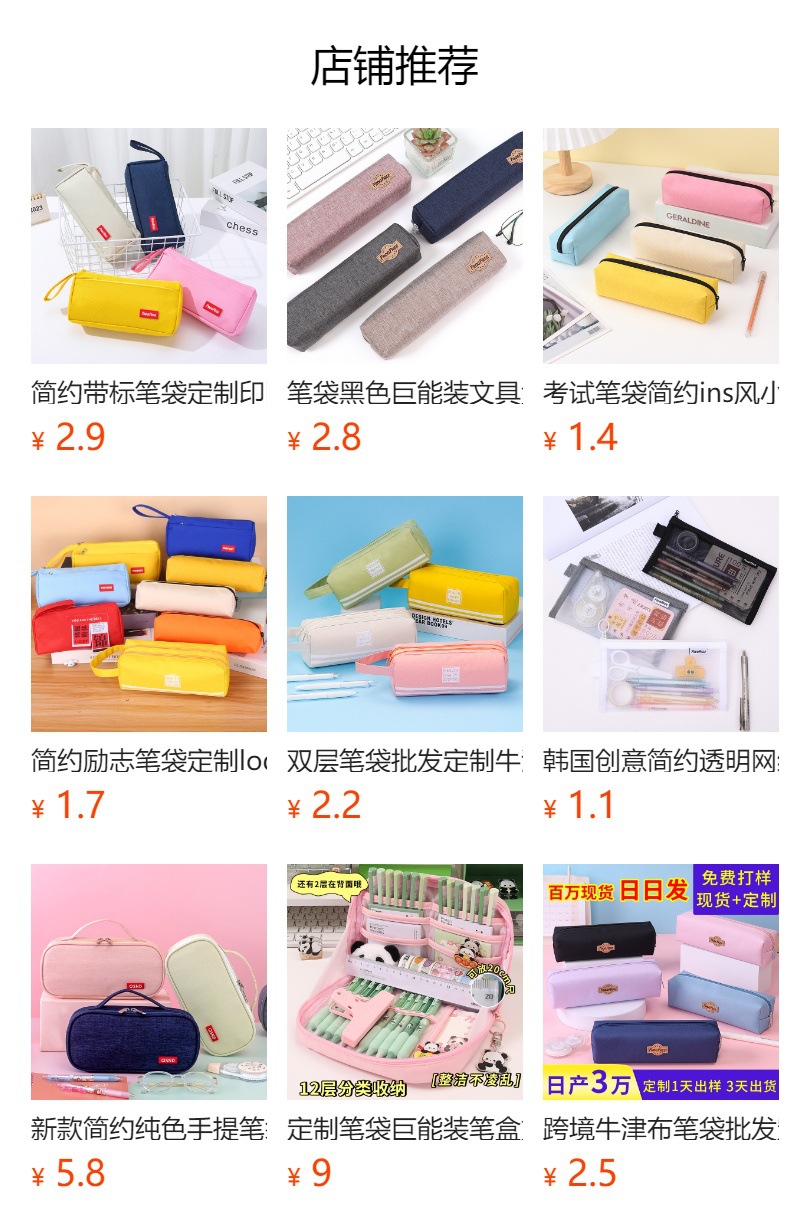The image size is (790, 1232).
Task: Tap the 双层笔袋批发定制 product card
Action: point(405,614)
